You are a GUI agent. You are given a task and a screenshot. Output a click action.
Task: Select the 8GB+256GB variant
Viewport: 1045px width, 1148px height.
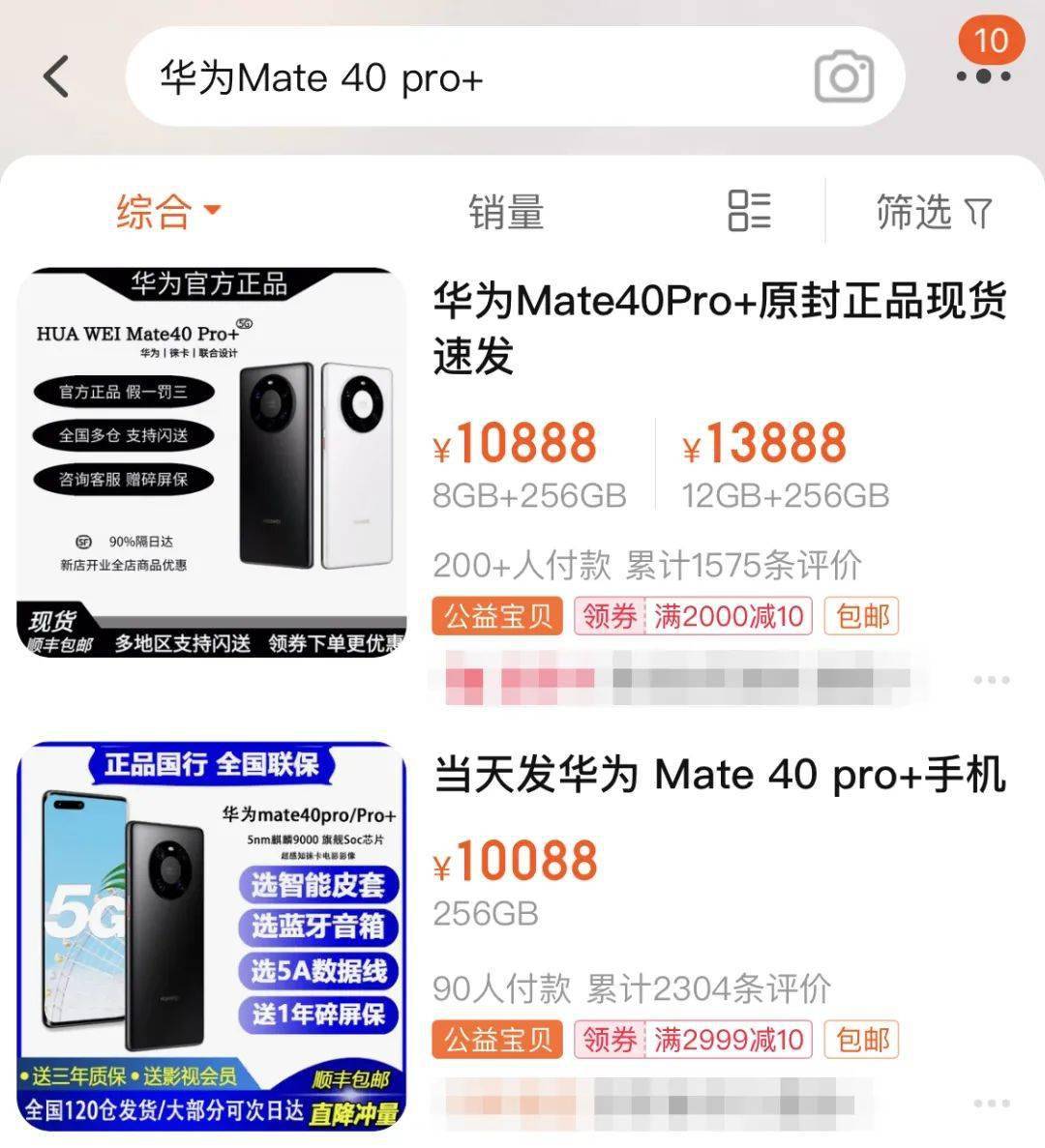point(530,495)
